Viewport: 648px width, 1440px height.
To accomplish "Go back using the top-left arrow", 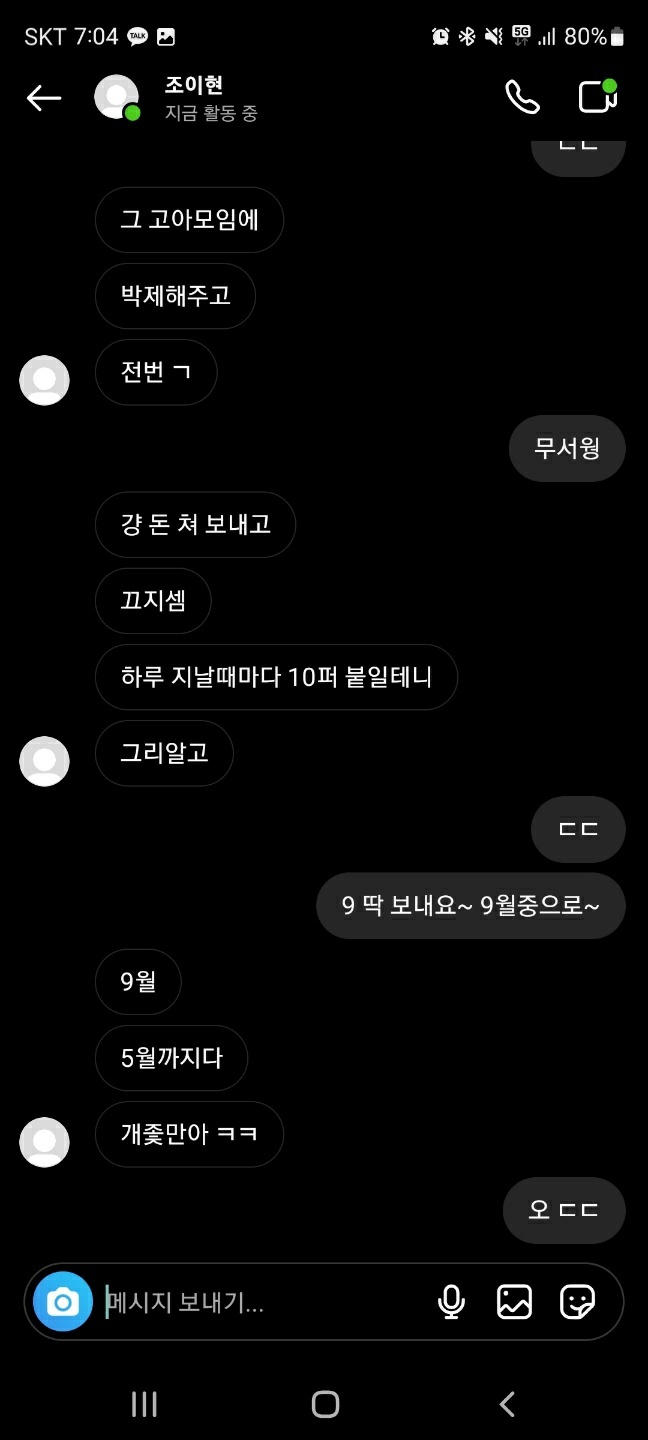I will coord(44,97).
